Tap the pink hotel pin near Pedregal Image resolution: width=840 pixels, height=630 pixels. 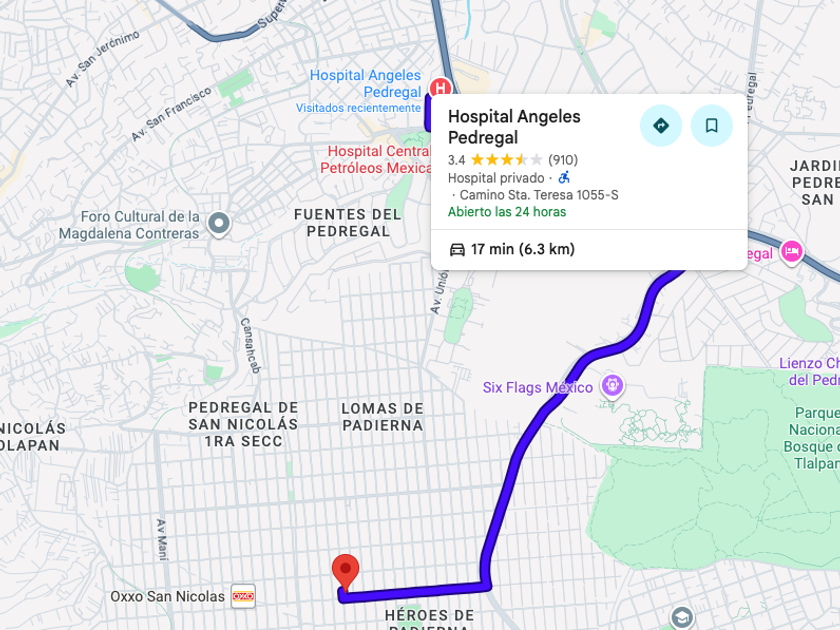[x=793, y=251]
